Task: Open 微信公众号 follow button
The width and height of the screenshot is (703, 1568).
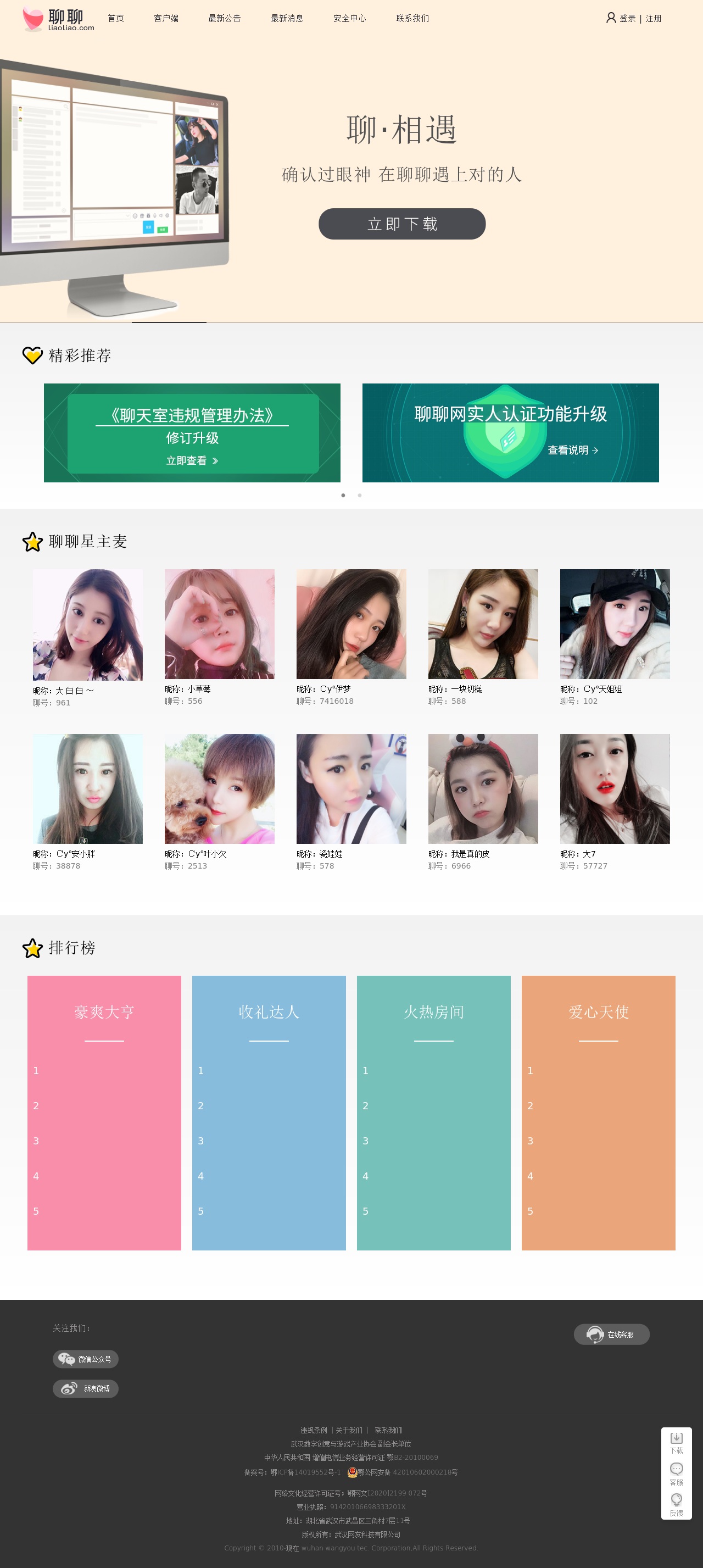Action: 85,1359
